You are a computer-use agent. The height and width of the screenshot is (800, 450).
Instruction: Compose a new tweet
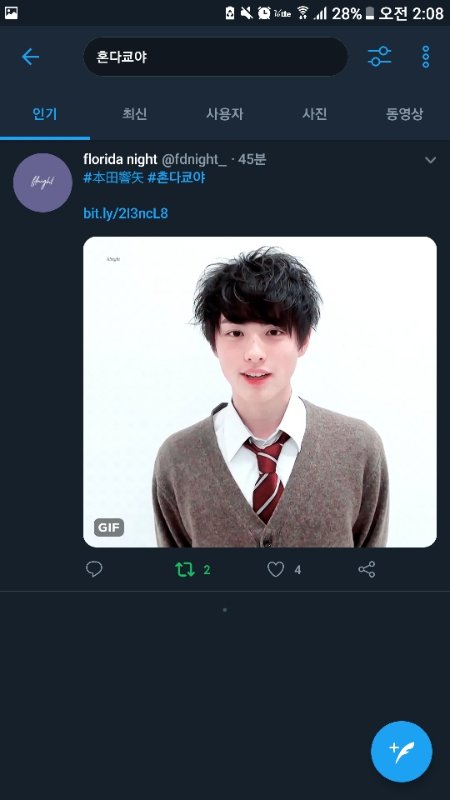402,752
